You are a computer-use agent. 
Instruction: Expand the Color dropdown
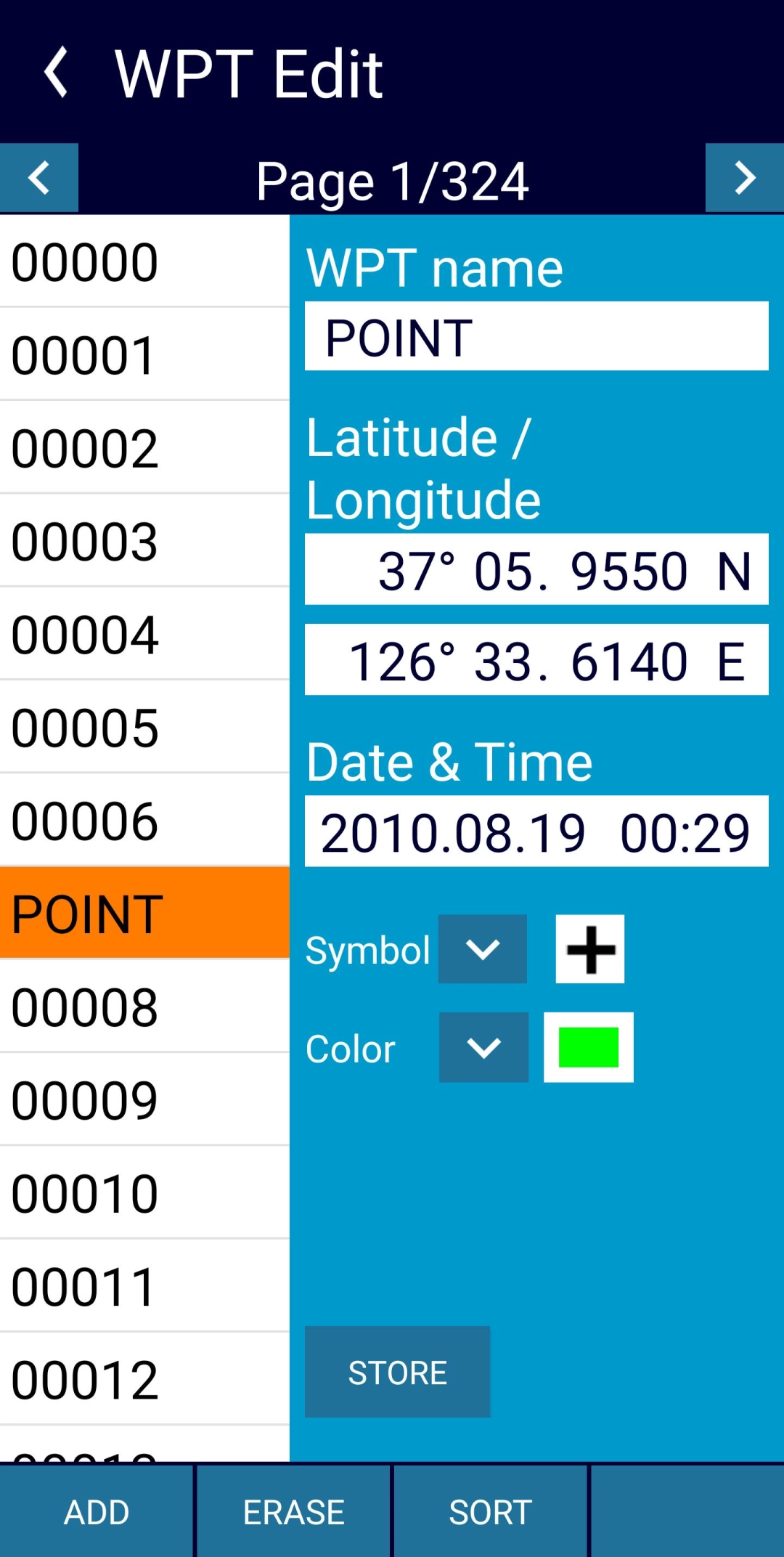tap(483, 1047)
